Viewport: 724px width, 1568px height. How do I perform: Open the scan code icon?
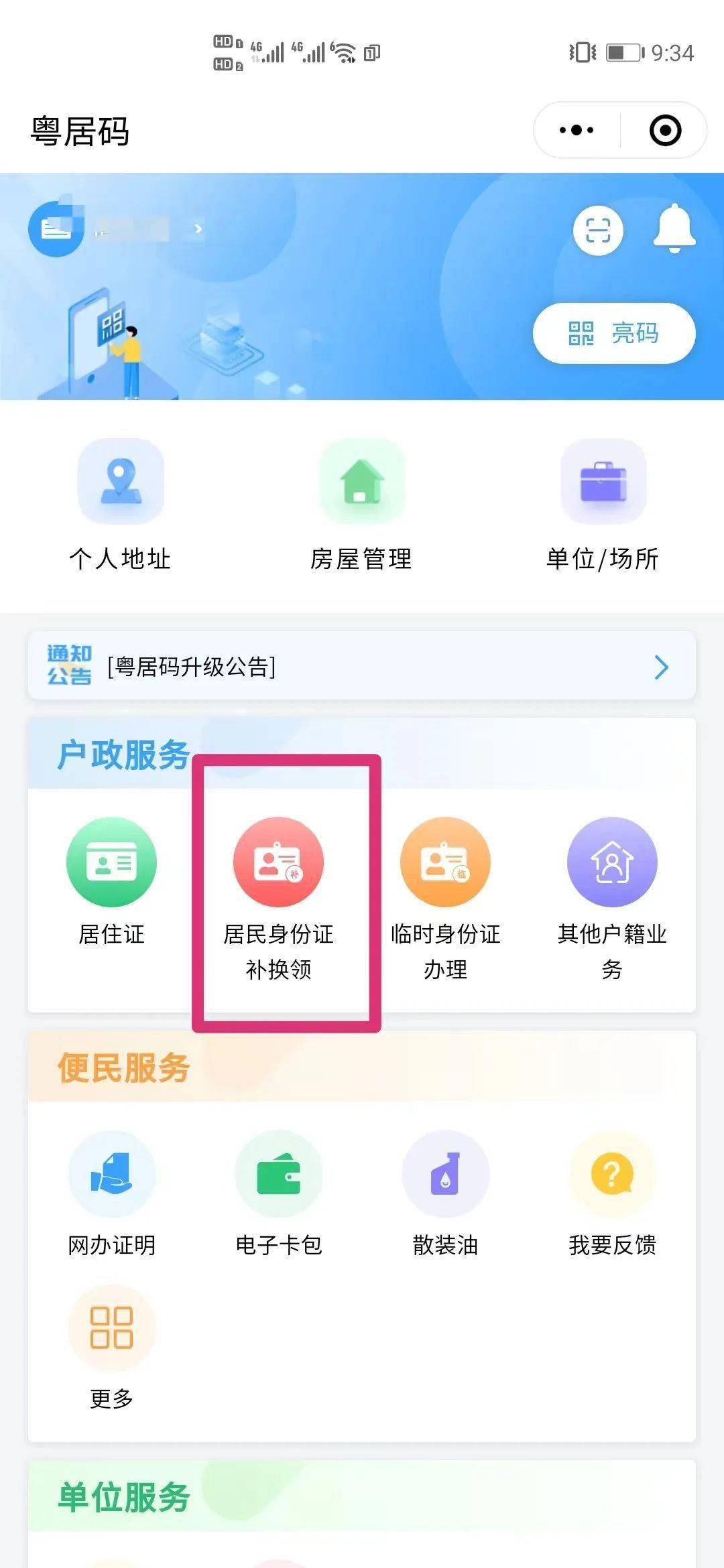click(598, 231)
